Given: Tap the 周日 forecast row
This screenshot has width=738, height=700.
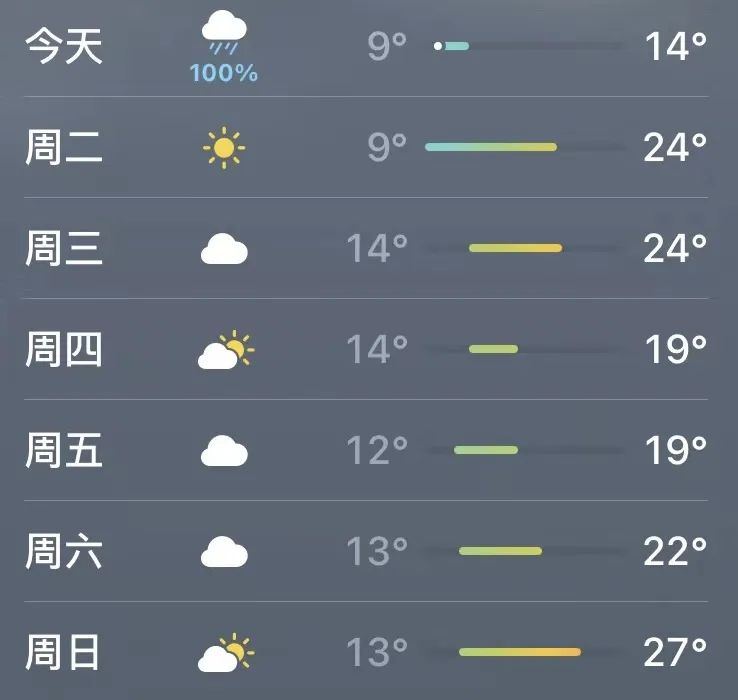Looking at the screenshot, I should pyautogui.click(x=368, y=652).
